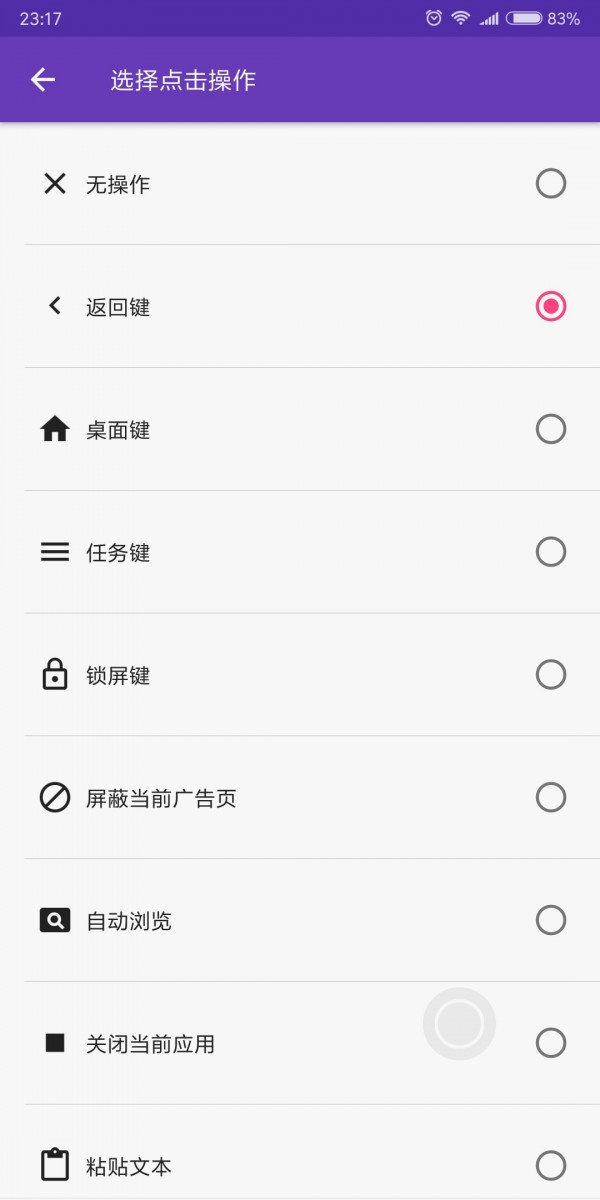This screenshot has width=600, height=1200.
Task: Choose 屏蔽当前广告页 option
Action: click(x=300, y=798)
